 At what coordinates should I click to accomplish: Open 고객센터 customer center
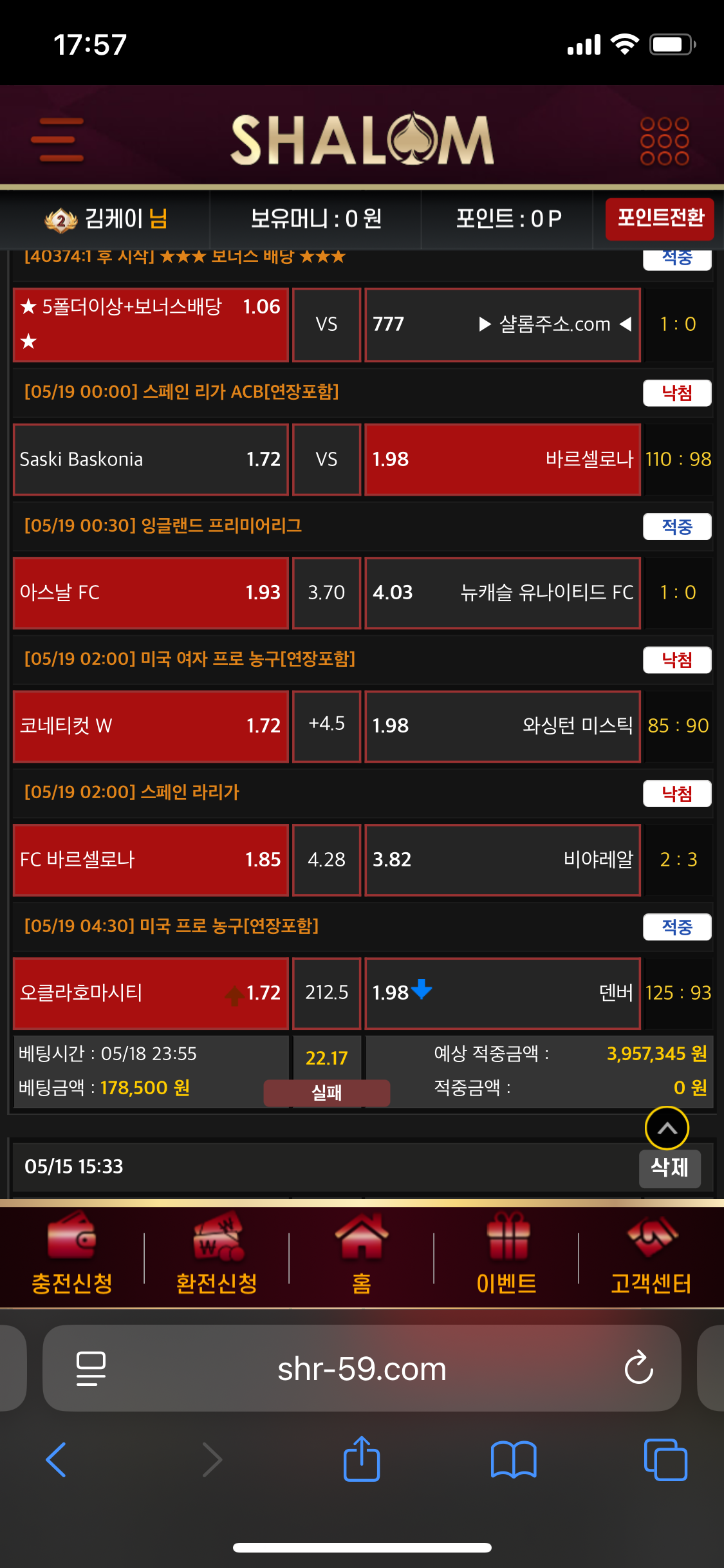651,1255
